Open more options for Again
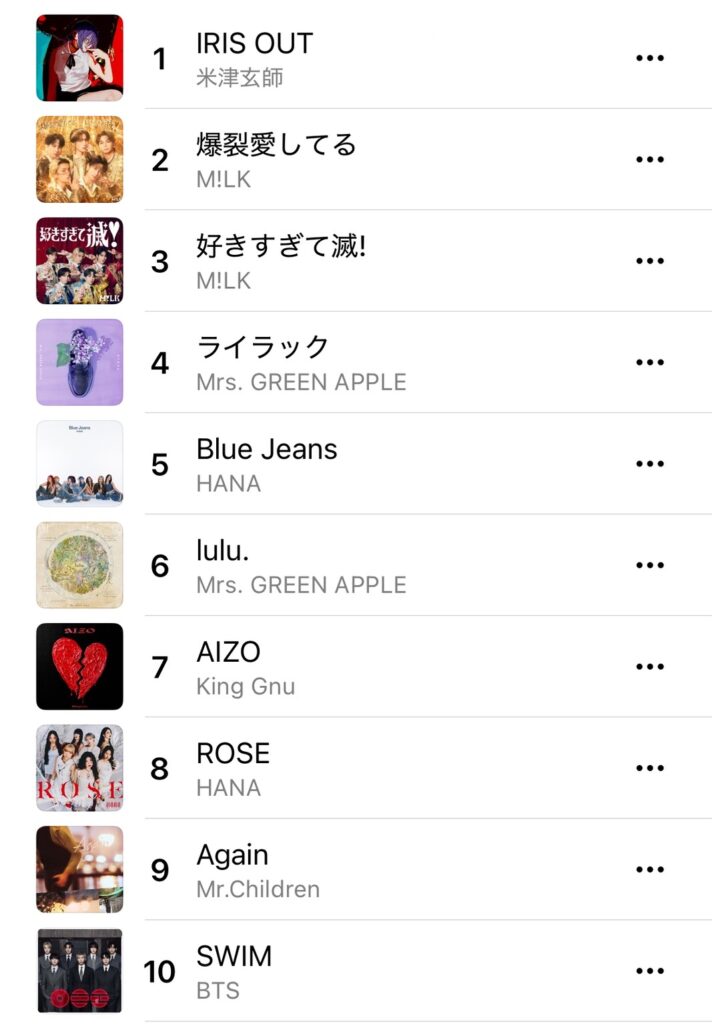This screenshot has height=1024, width=712. [x=650, y=869]
